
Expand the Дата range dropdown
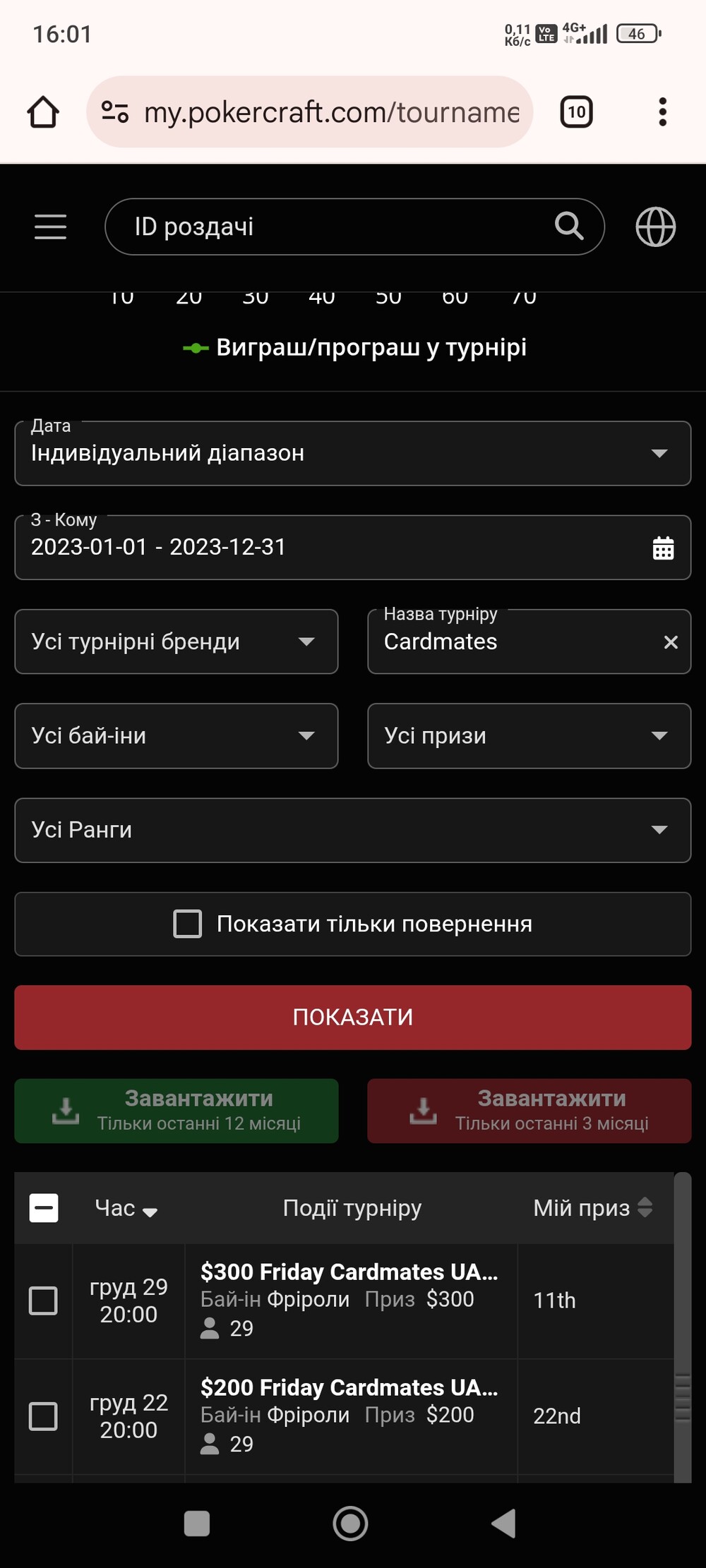(x=352, y=453)
